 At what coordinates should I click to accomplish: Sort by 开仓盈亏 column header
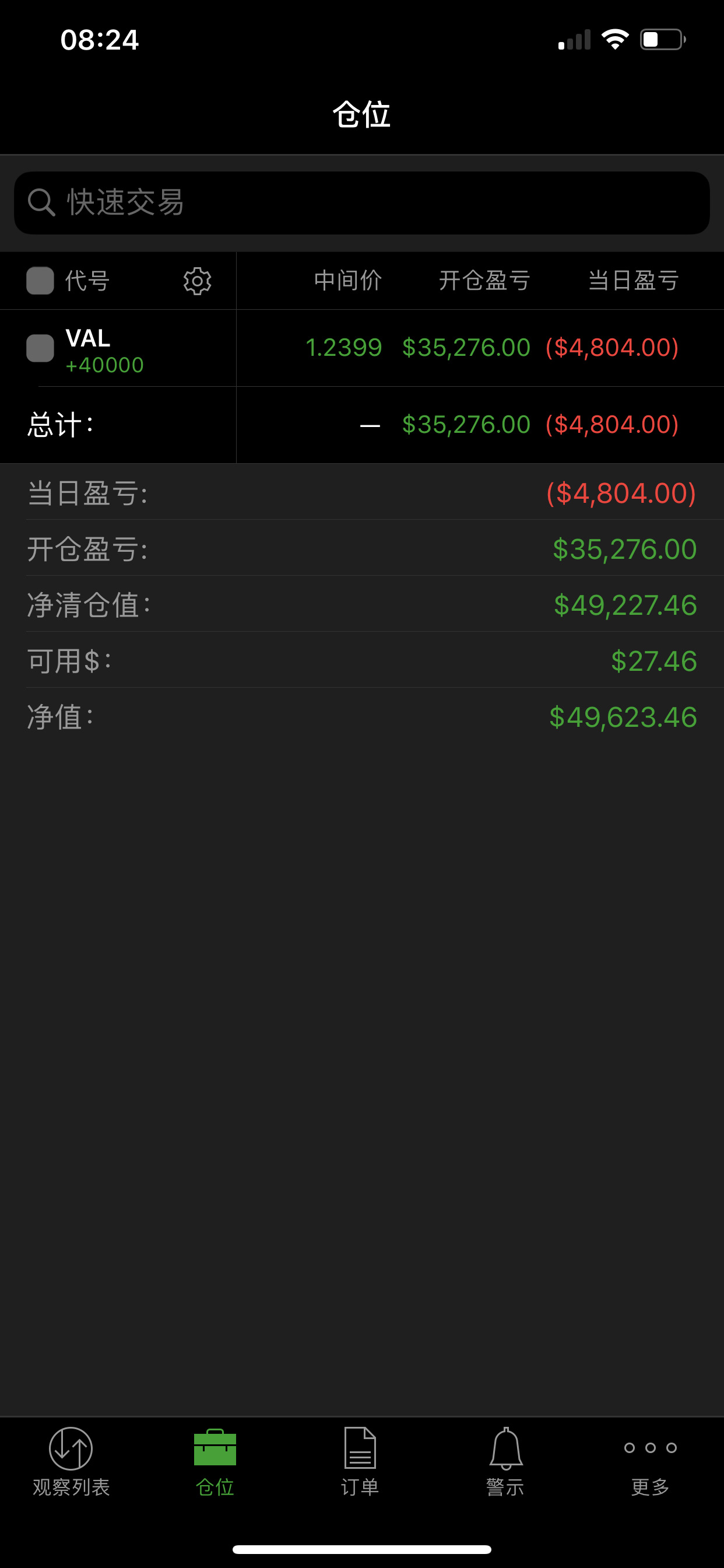click(484, 281)
